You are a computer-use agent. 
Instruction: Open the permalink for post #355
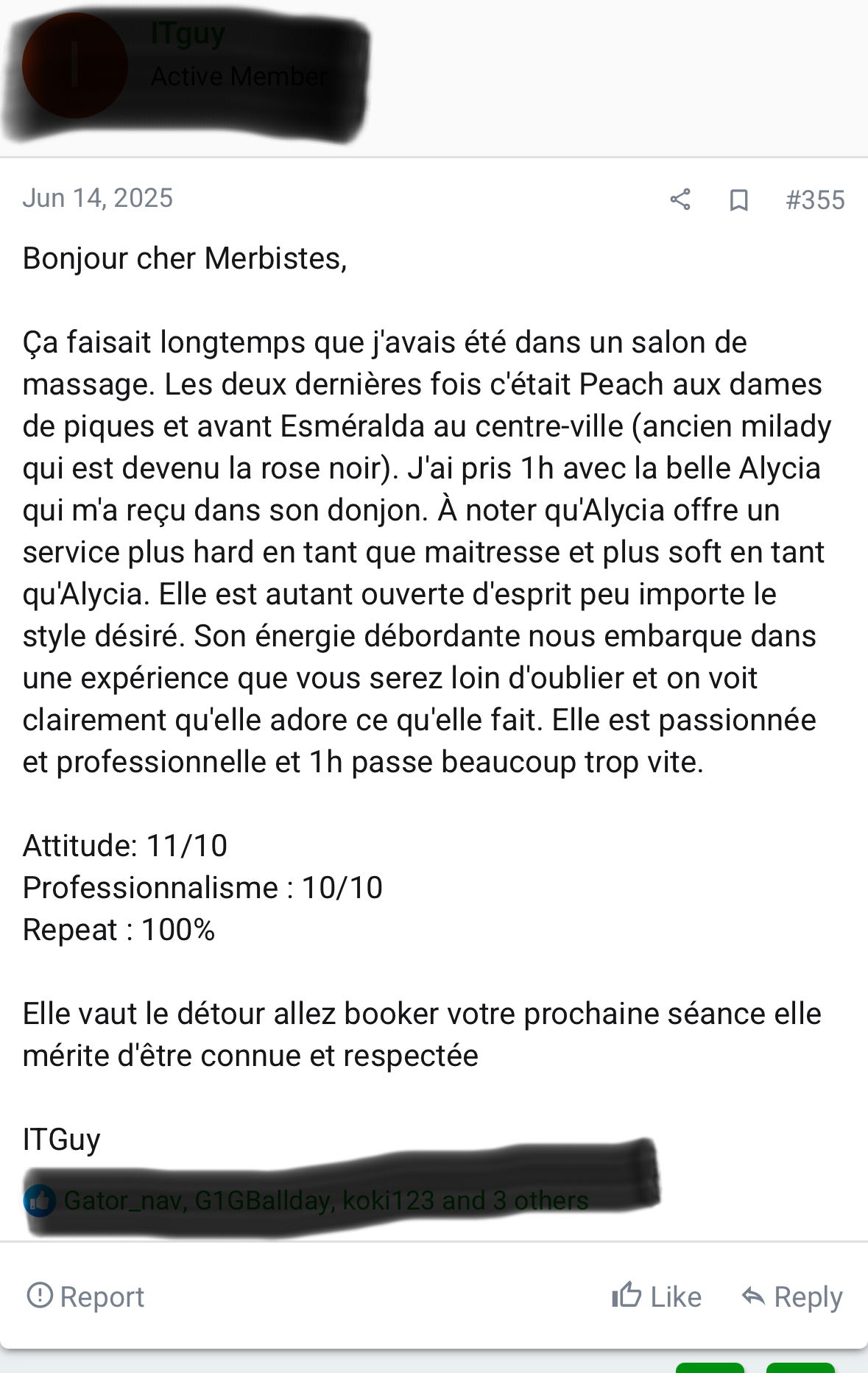tap(815, 200)
